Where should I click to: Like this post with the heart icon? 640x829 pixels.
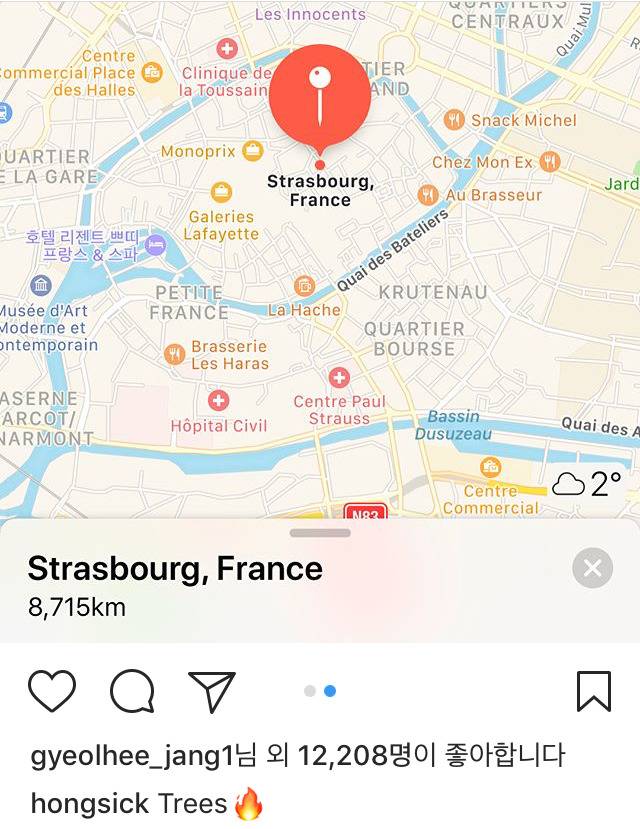pyautogui.click(x=52, y=691)
